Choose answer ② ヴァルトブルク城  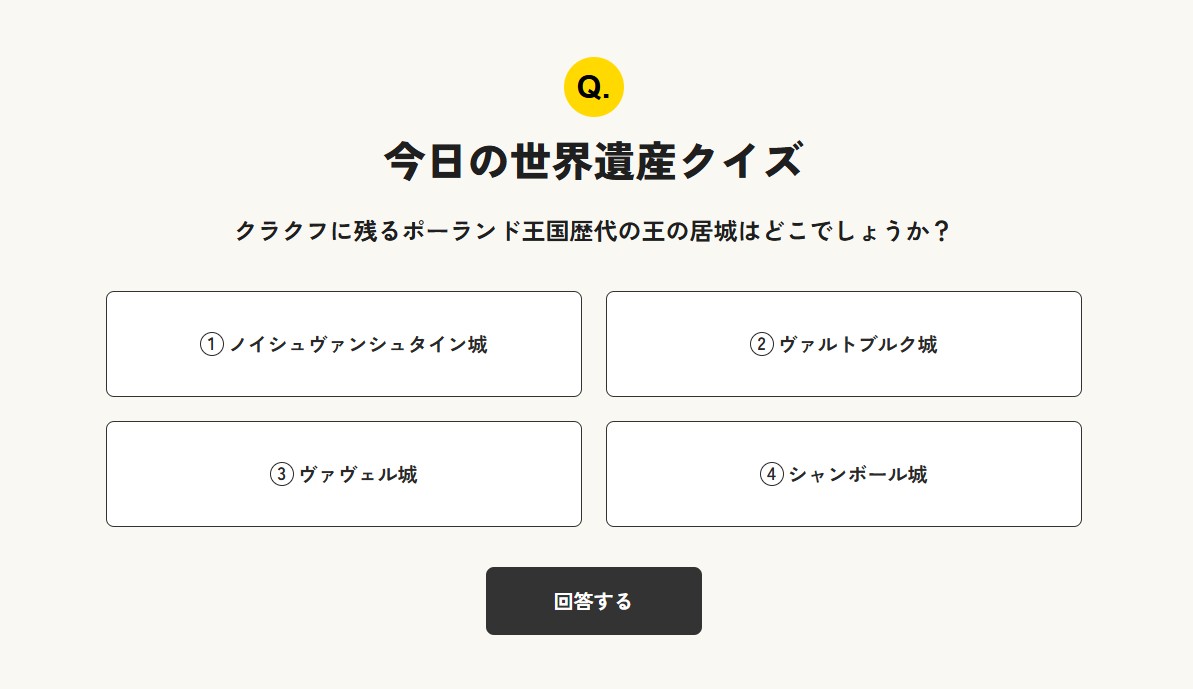pos(843,344)
